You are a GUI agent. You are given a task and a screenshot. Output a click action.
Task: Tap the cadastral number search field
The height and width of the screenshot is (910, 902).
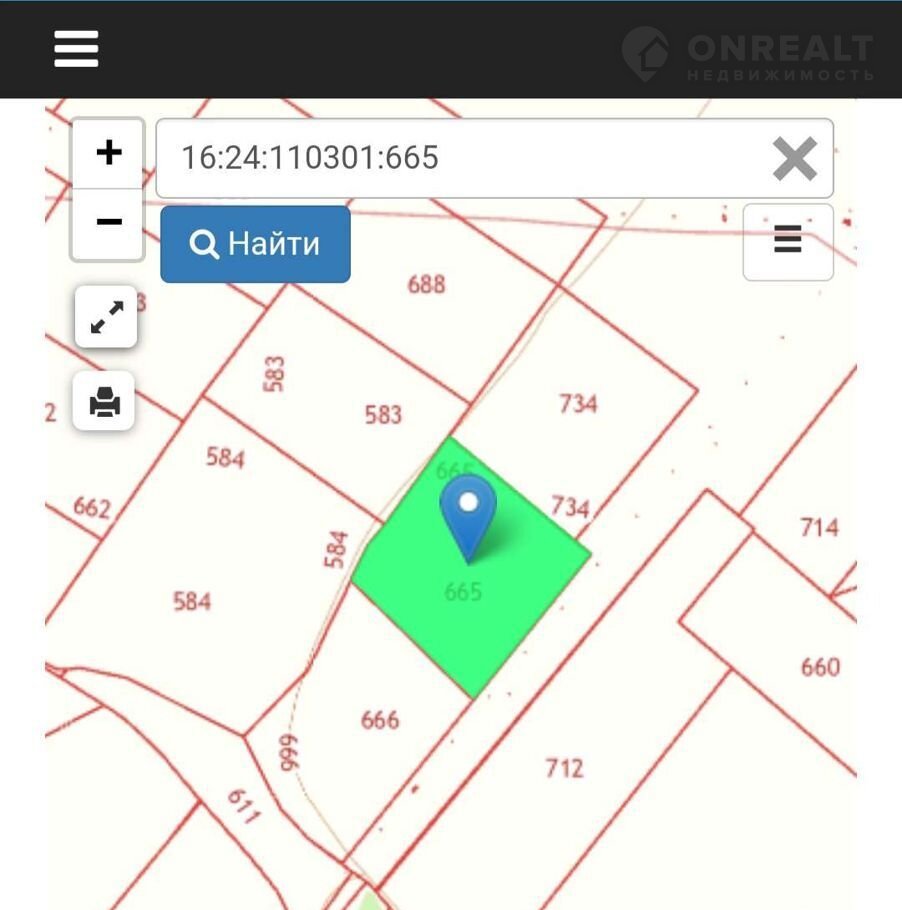point(460,158)
